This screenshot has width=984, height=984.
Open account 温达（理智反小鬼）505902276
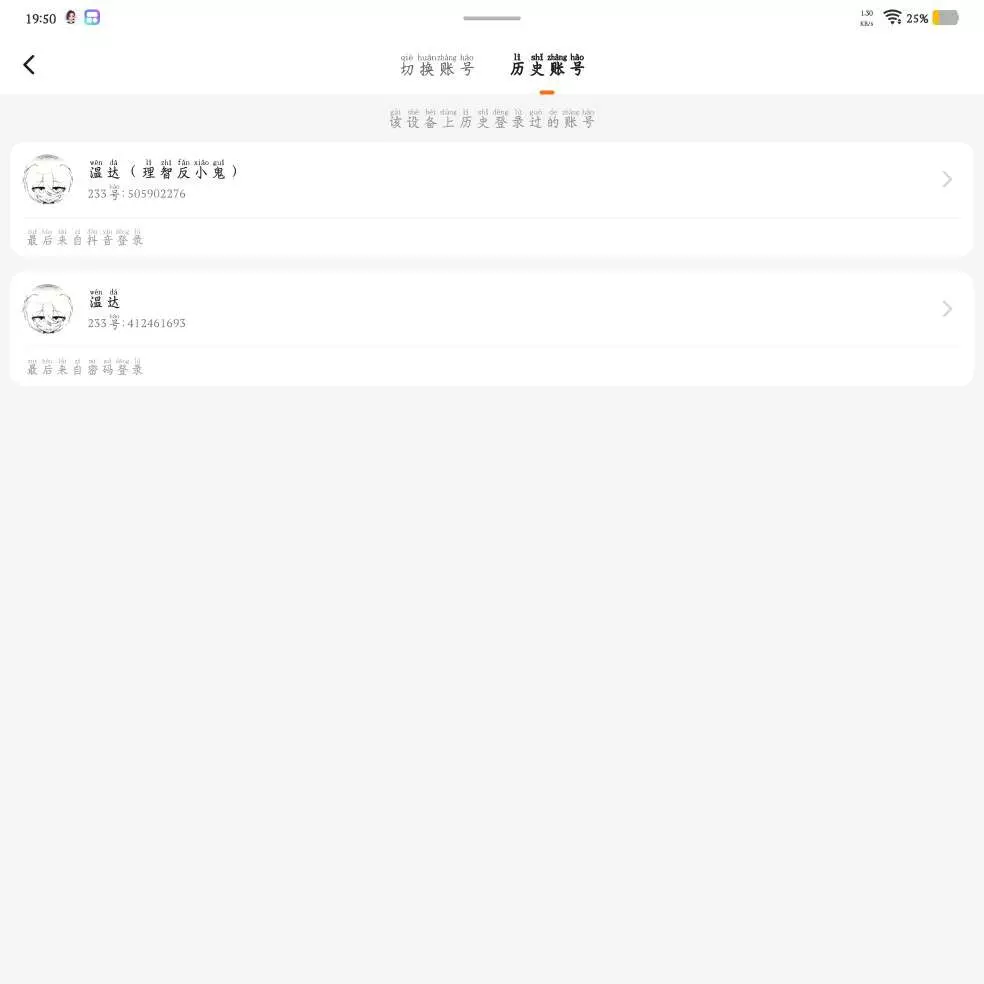490,180
